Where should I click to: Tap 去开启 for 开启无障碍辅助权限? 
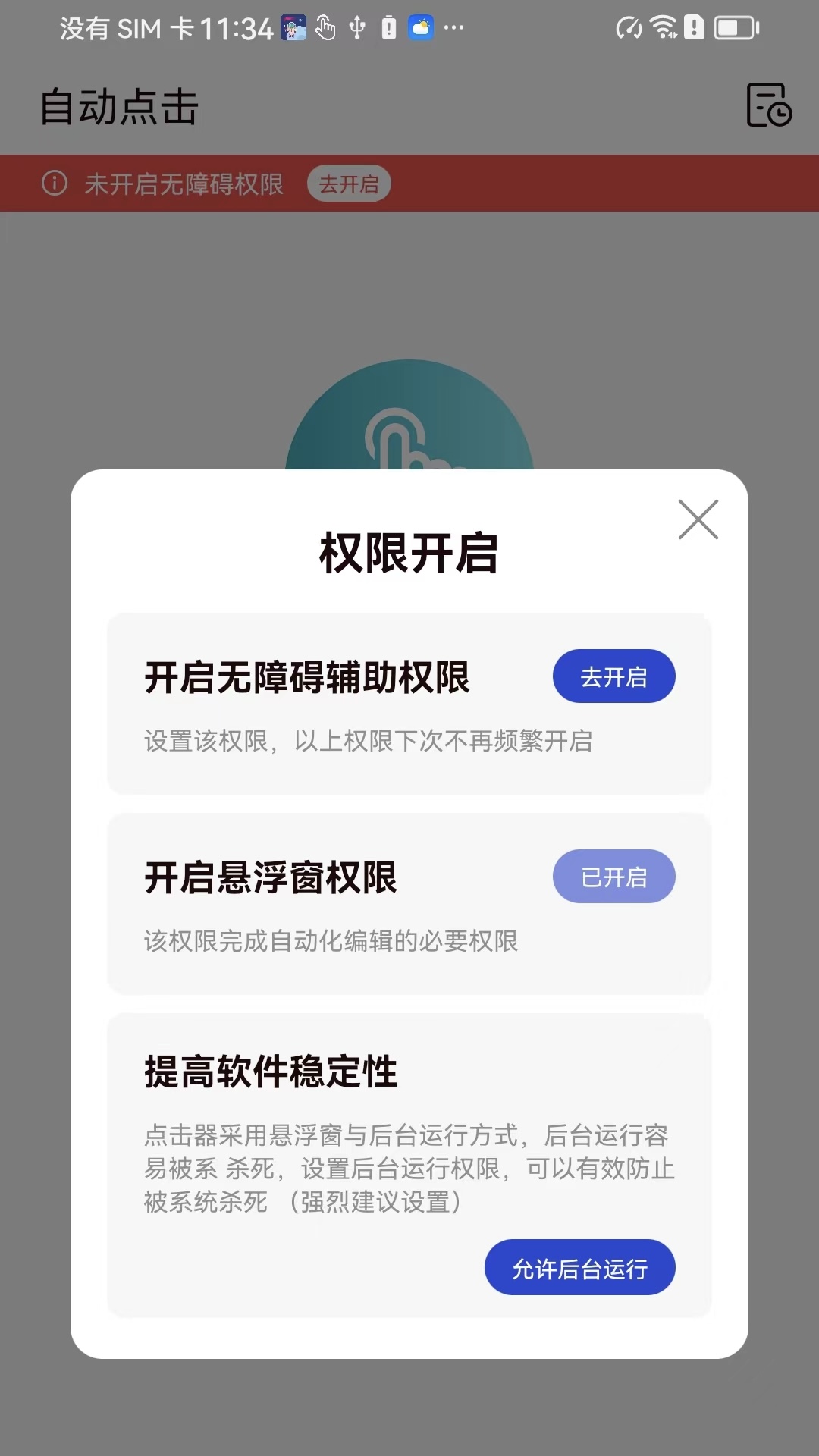tap(613, 676)
